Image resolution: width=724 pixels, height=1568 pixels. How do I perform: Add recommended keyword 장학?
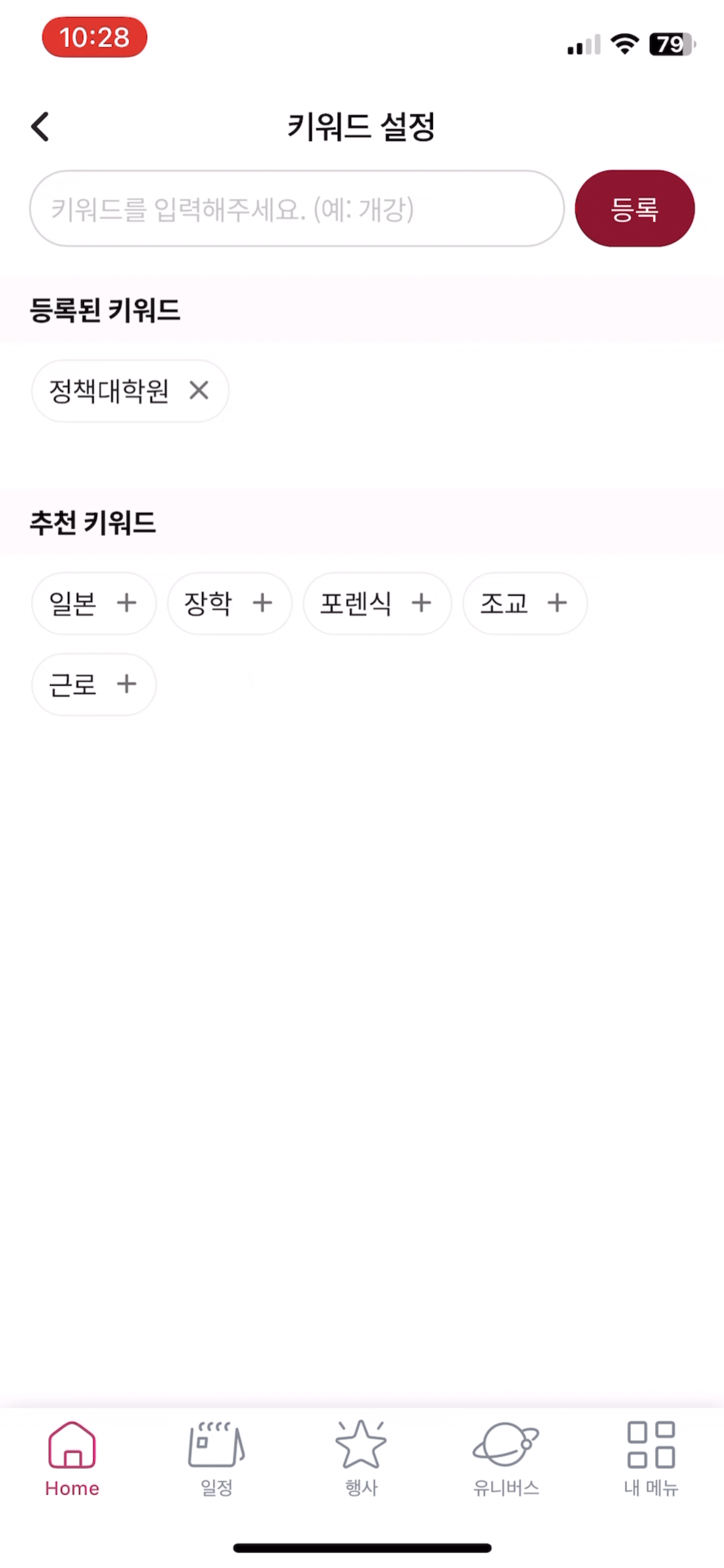coord(262,603)
